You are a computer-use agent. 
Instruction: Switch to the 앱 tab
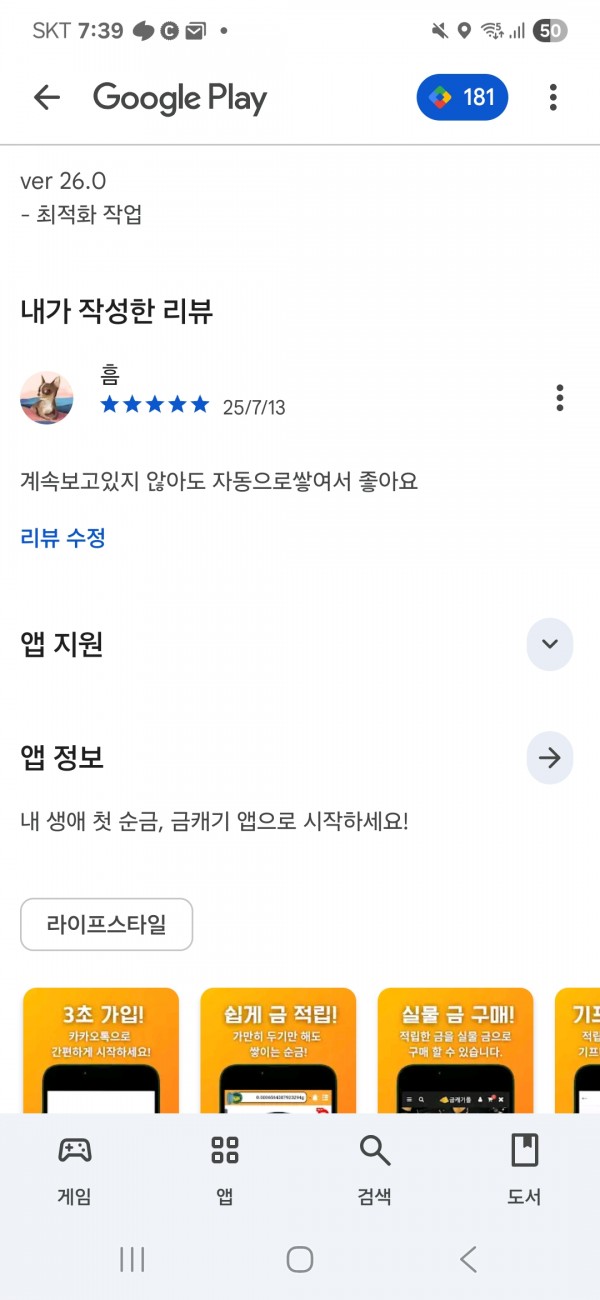point(225,1169)
